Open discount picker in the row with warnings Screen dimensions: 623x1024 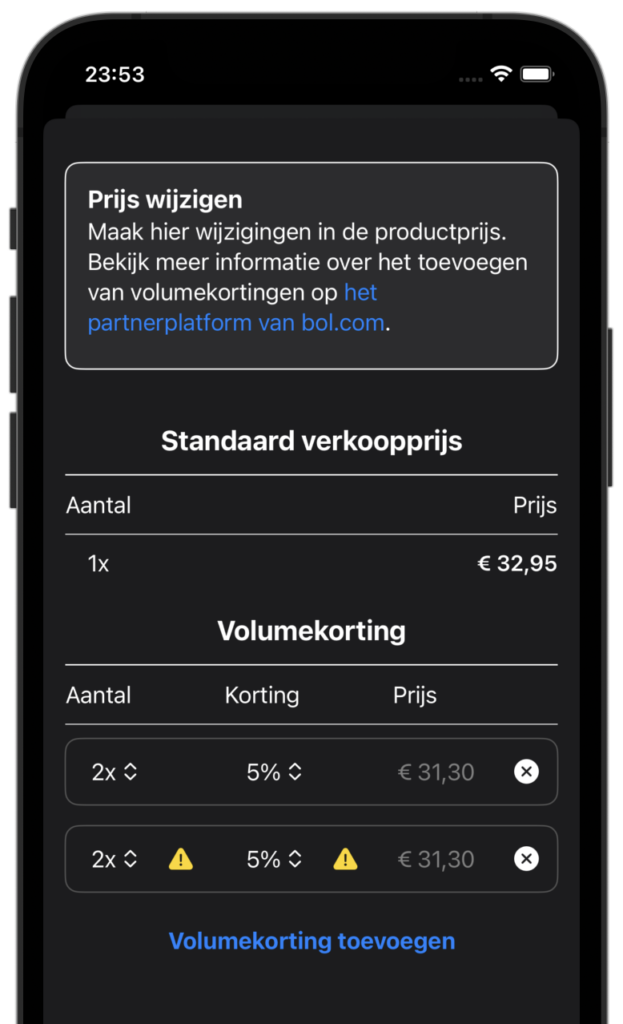(274, 859)
